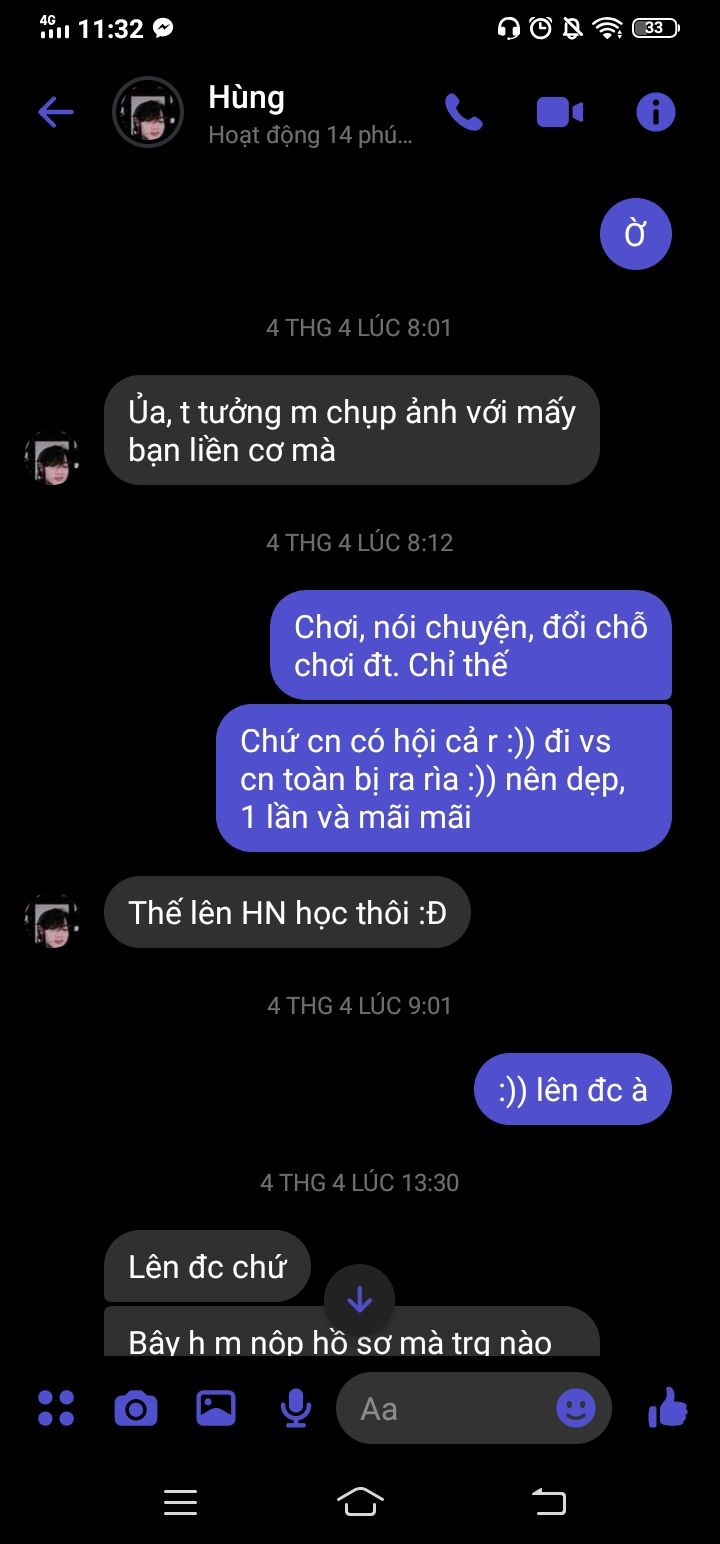Go back from the chat with Hùng

pyautogui.click(x=56, y=112)
